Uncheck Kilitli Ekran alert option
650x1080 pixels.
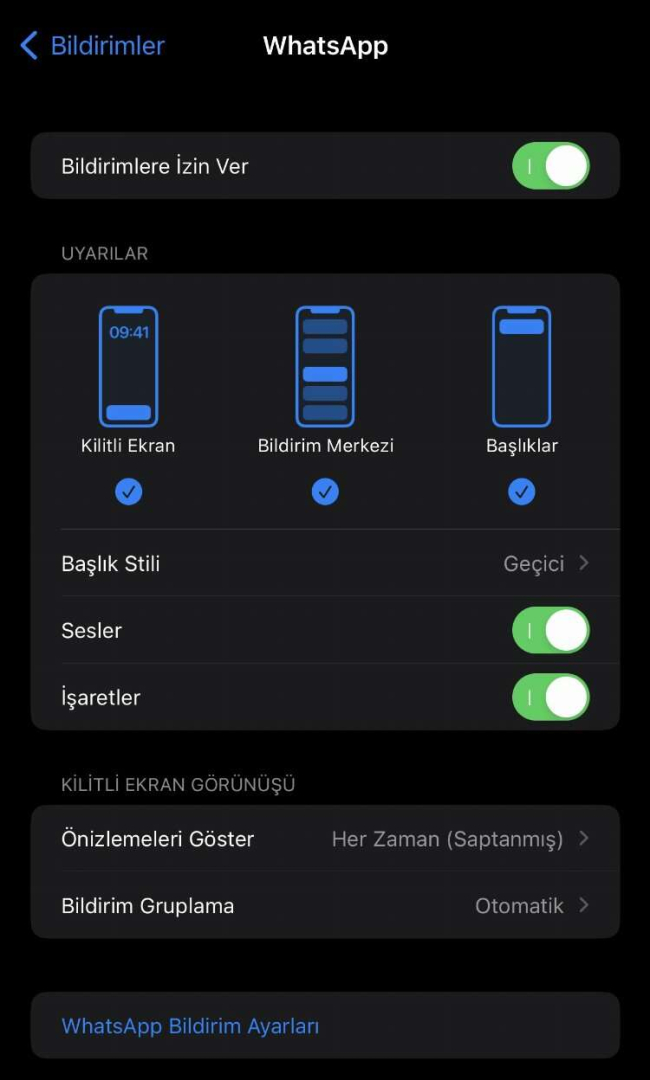coord(128,491)
